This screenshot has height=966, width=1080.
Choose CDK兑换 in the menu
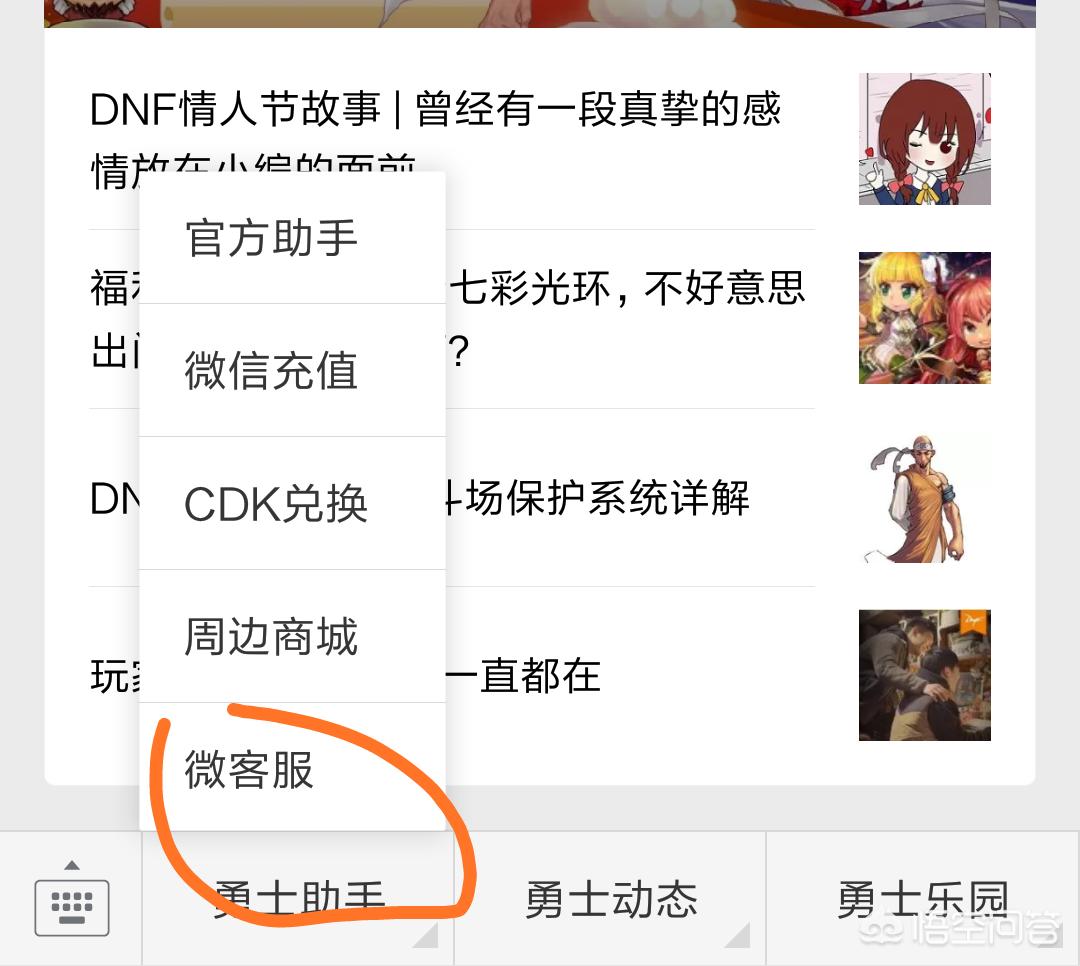291,504
